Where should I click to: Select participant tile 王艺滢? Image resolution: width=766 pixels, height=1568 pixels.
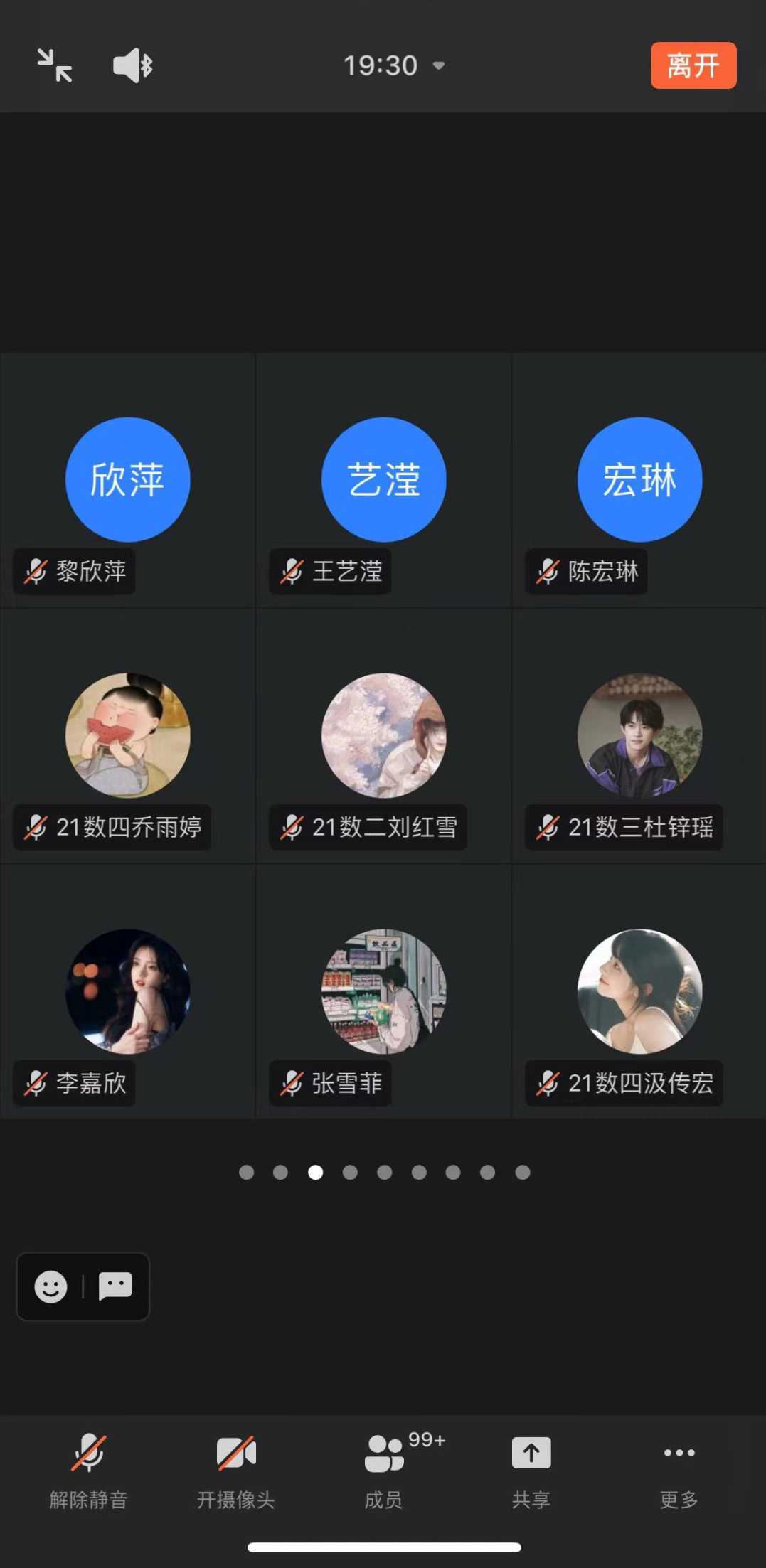pyautogui.click(x=384, y=480)
